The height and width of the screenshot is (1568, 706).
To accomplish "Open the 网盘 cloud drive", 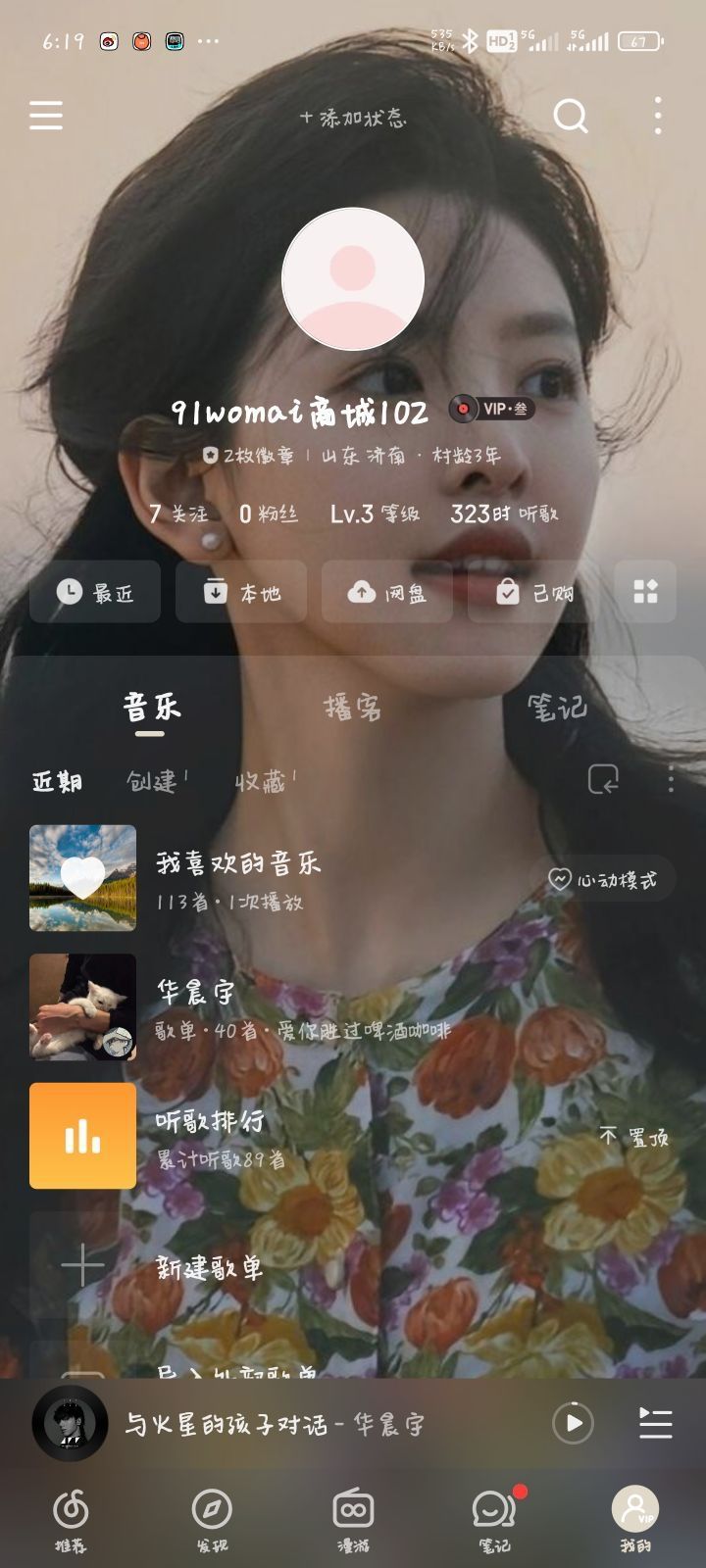I will coord(387,592).
